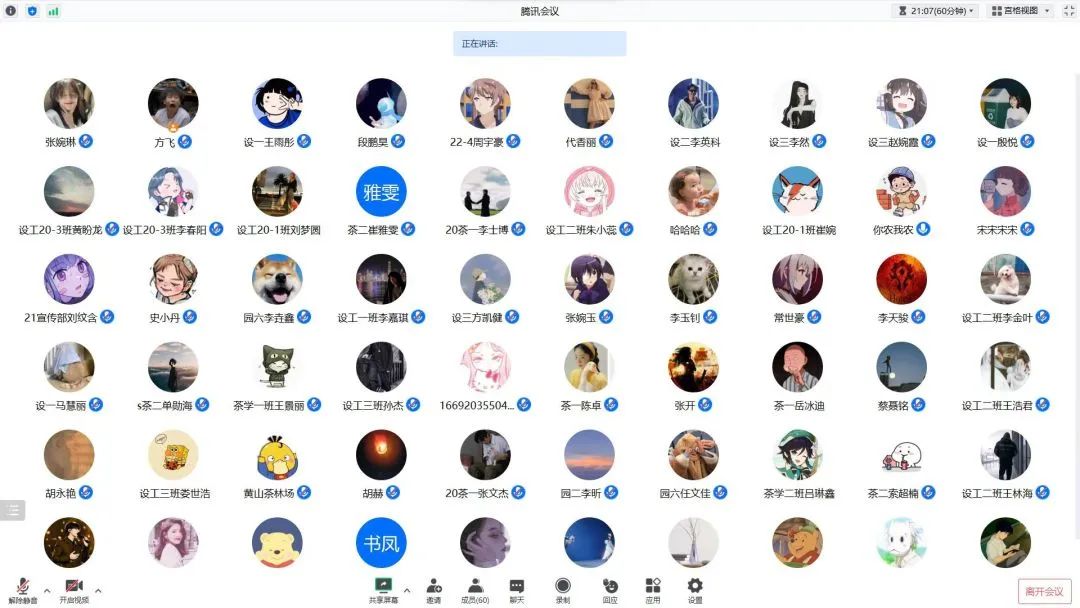Open meeting settings (设置)
The height and width of the screenshot is (608, 1080).
tap(695, 589)
